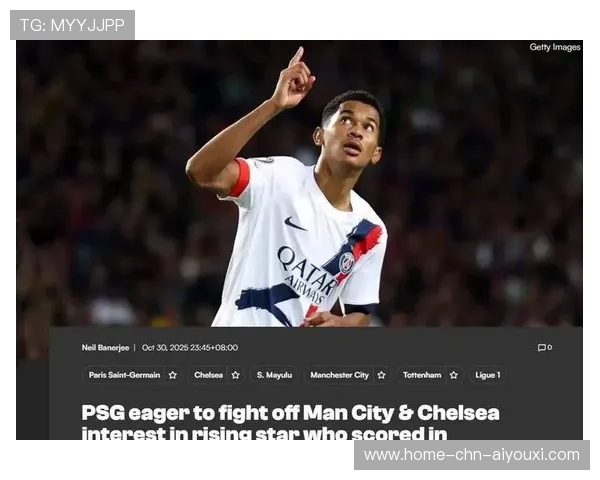Open the article comments icon
The width and height of the screenshot is (600, 480).
coord(544,348)
